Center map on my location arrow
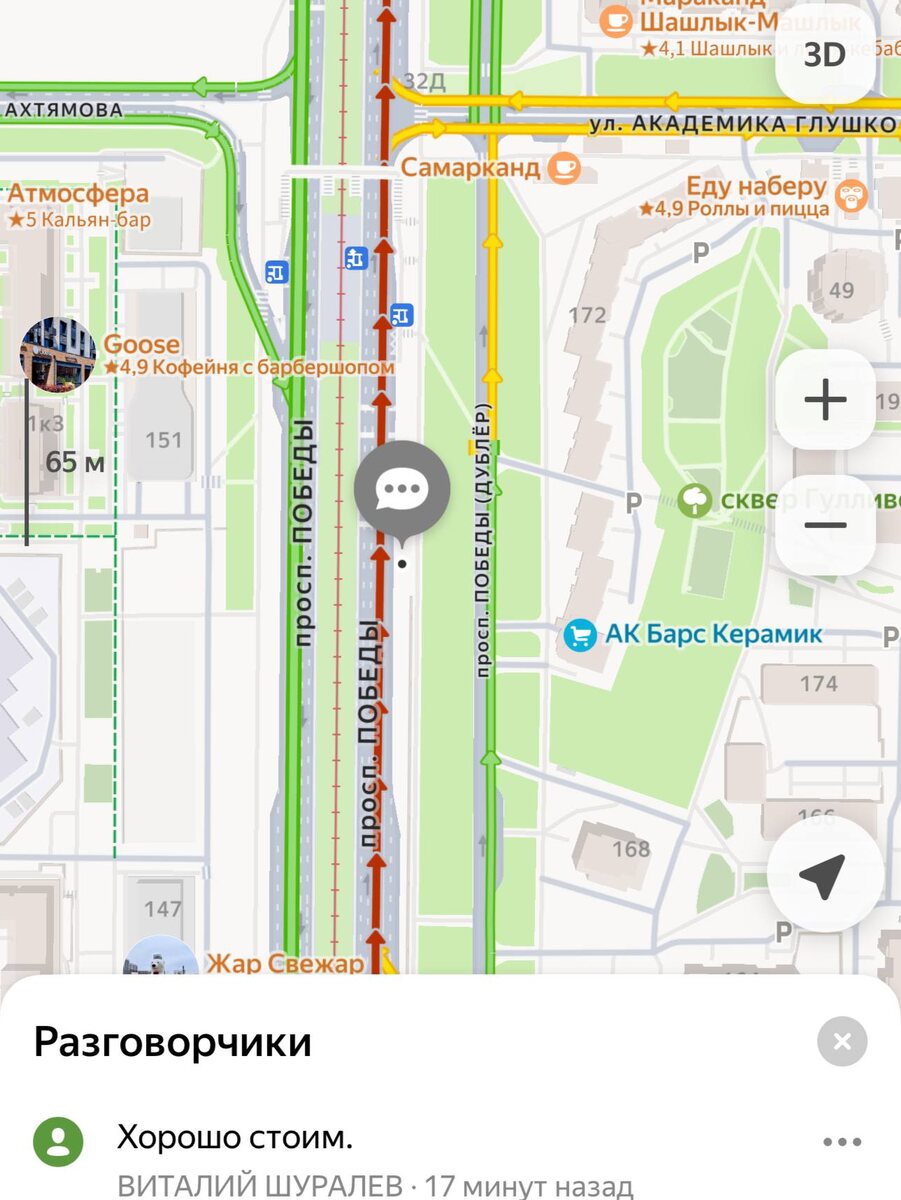 point(823,876)
